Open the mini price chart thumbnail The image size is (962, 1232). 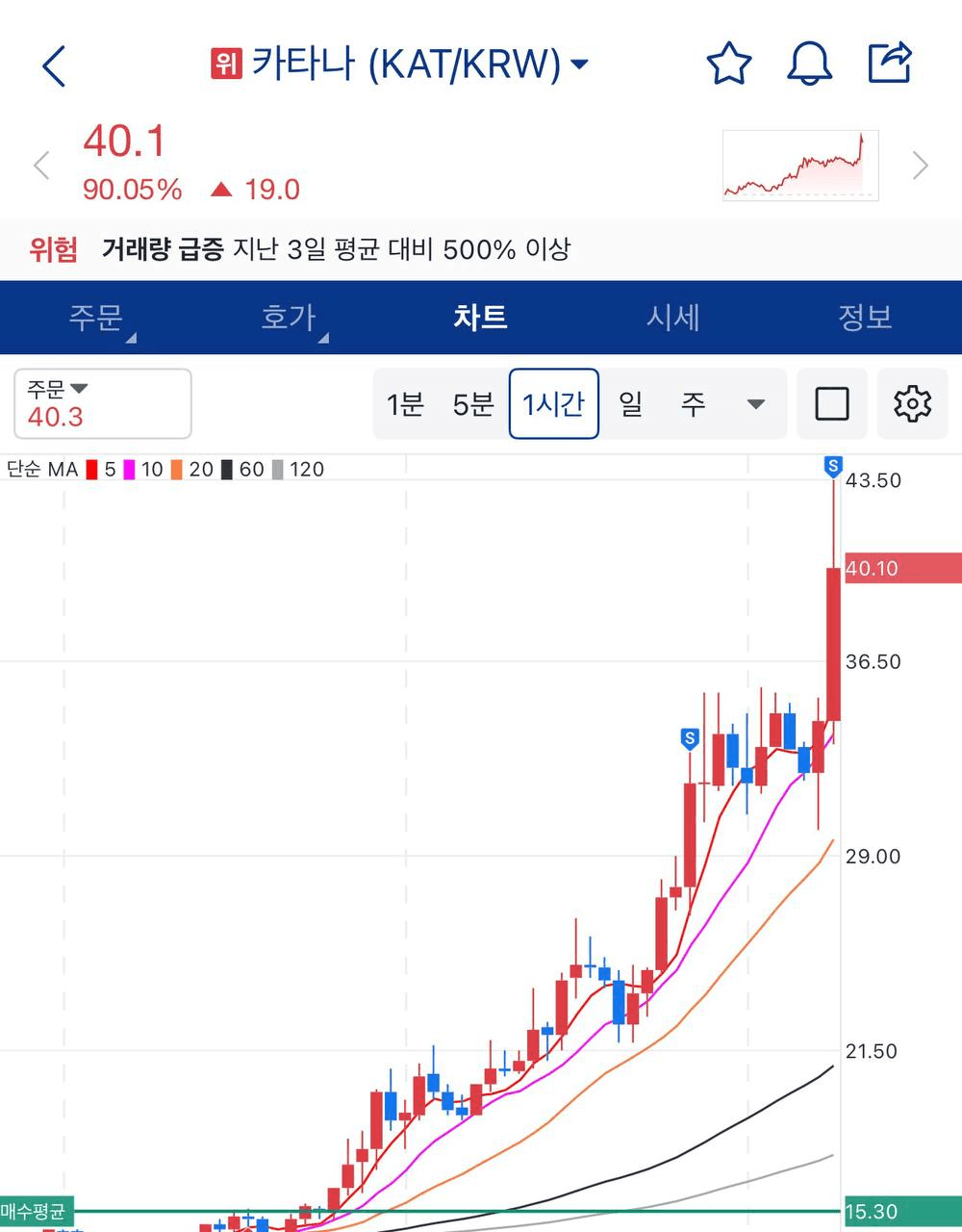pyautogui.click(x=800, y=166)
